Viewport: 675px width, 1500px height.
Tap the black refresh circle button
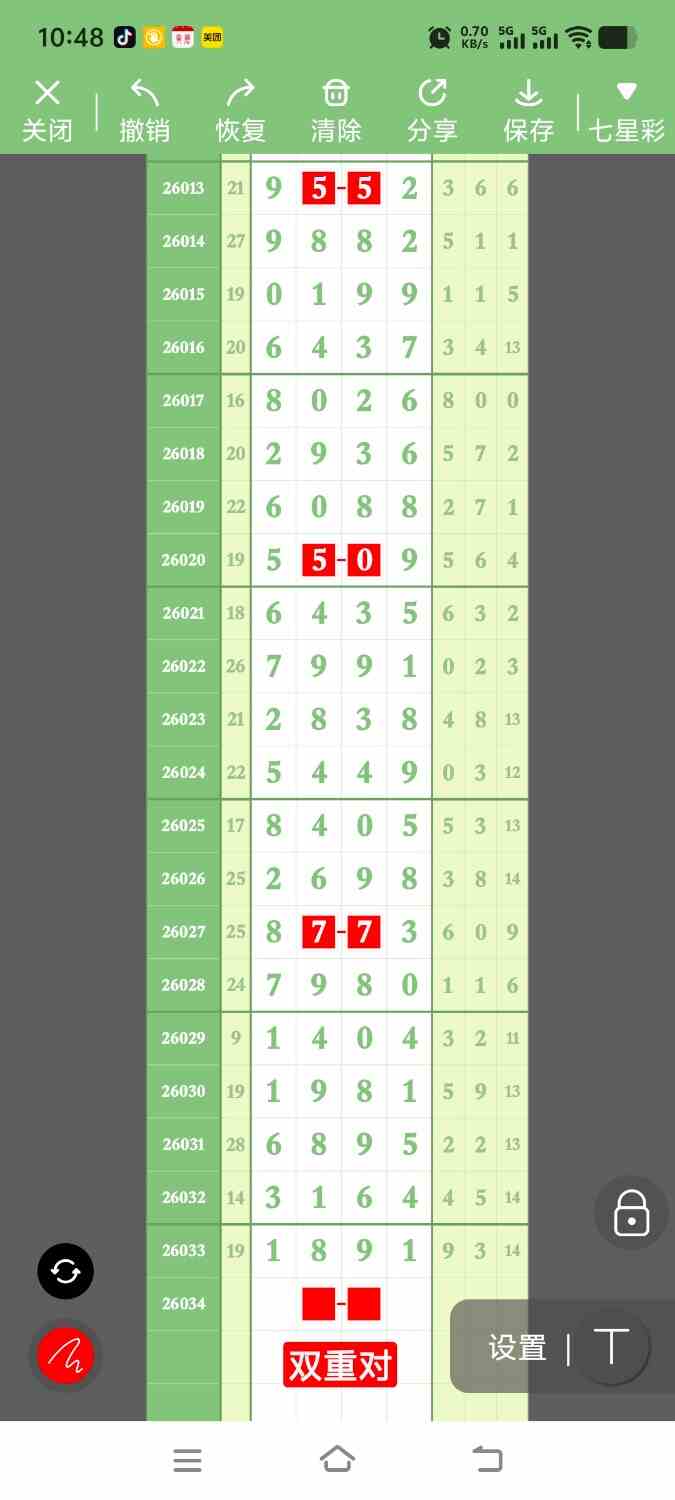[x=65, y=1271]
